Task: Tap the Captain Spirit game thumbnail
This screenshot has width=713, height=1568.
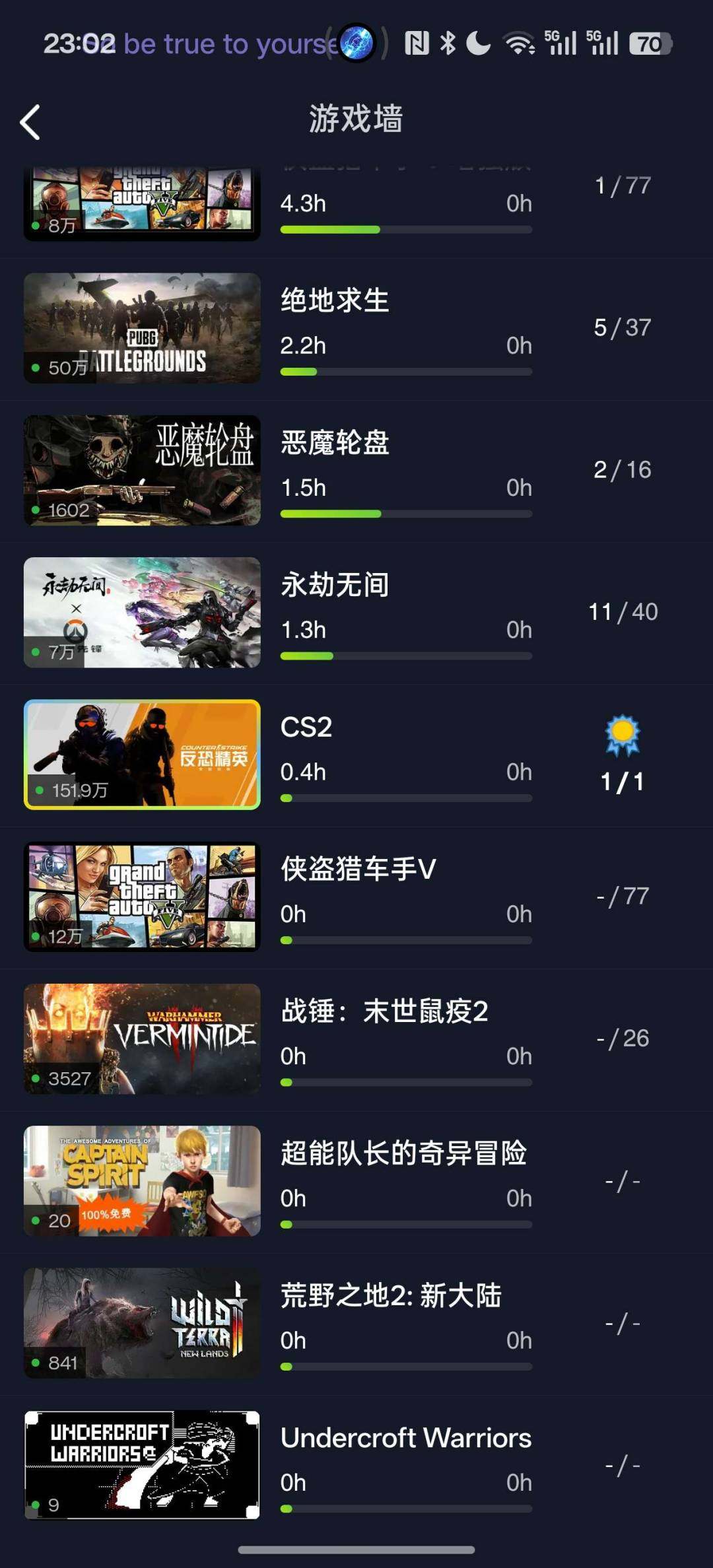Action: (x=143, y=1181)
